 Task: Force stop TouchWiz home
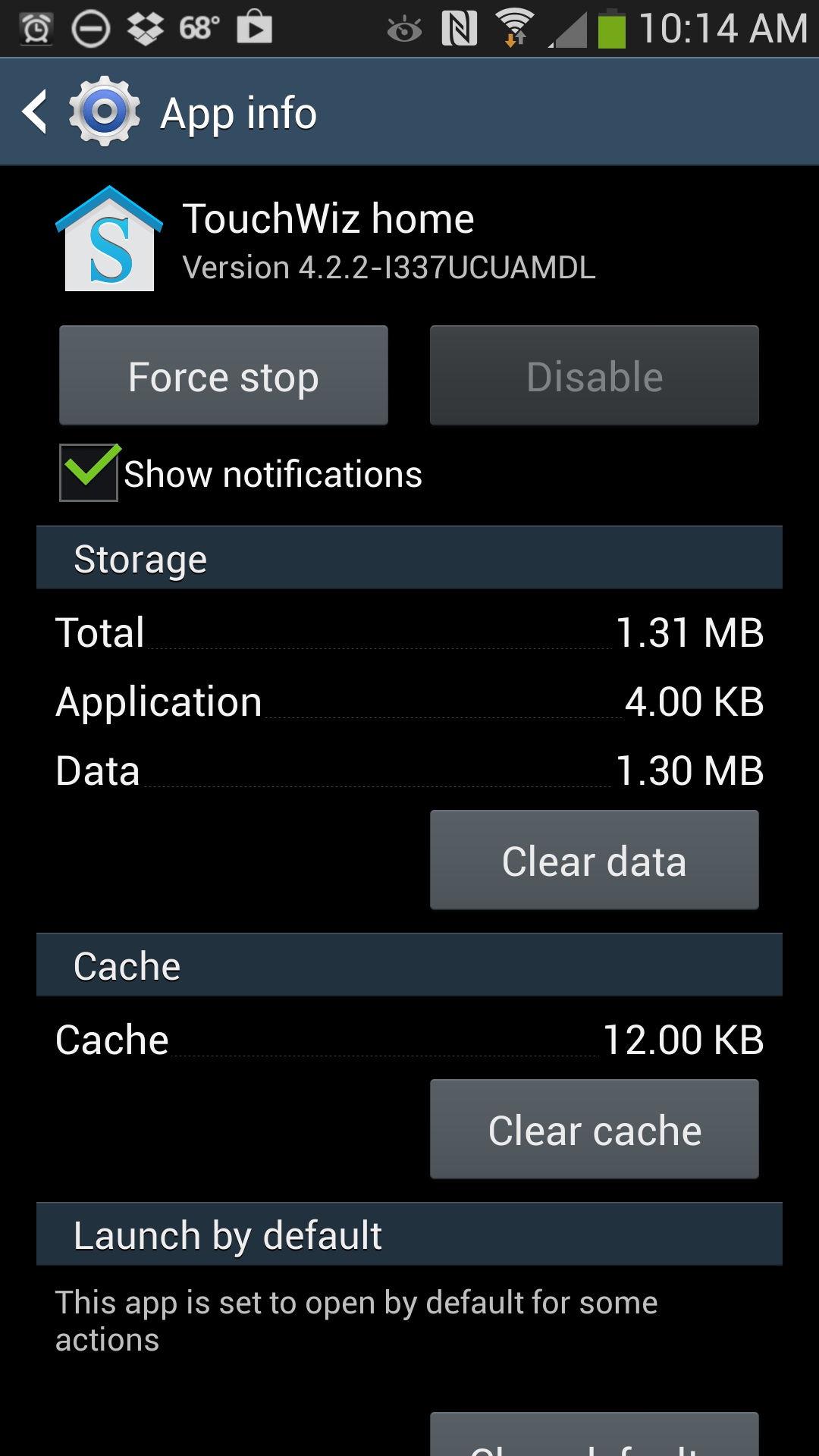224,376
